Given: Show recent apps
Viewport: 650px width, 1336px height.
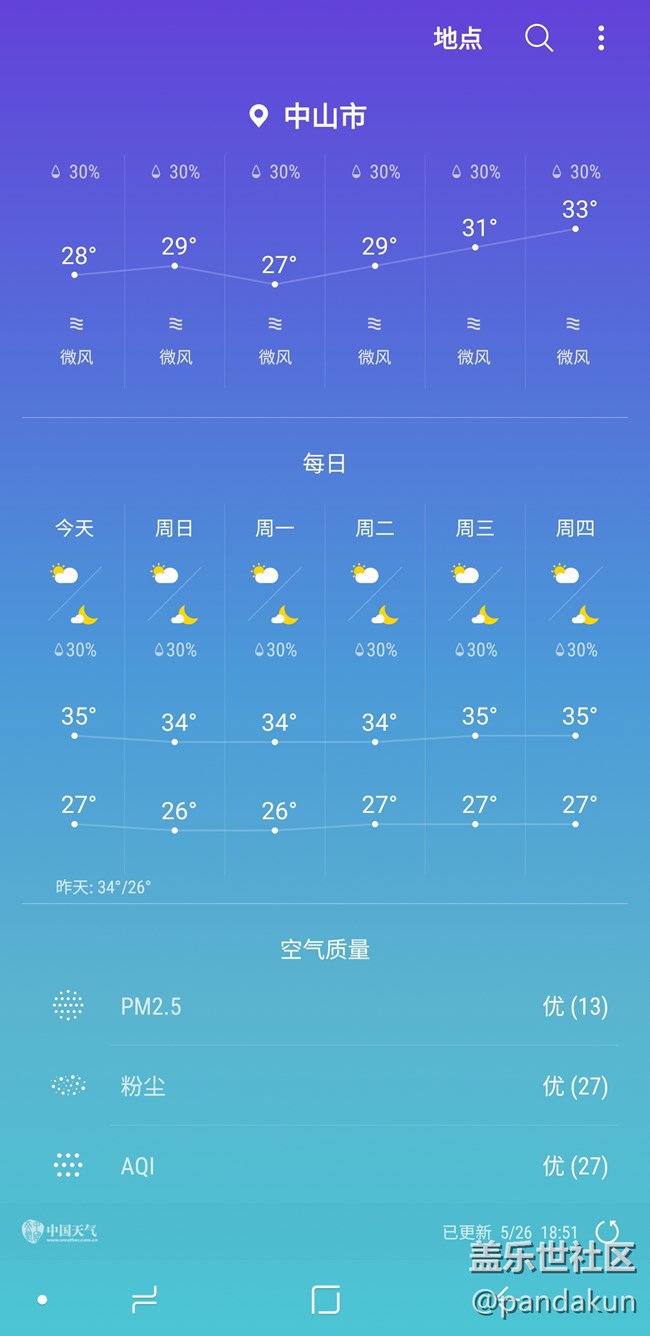Looking at the screenshot, I should click(x=145, y=1299).
